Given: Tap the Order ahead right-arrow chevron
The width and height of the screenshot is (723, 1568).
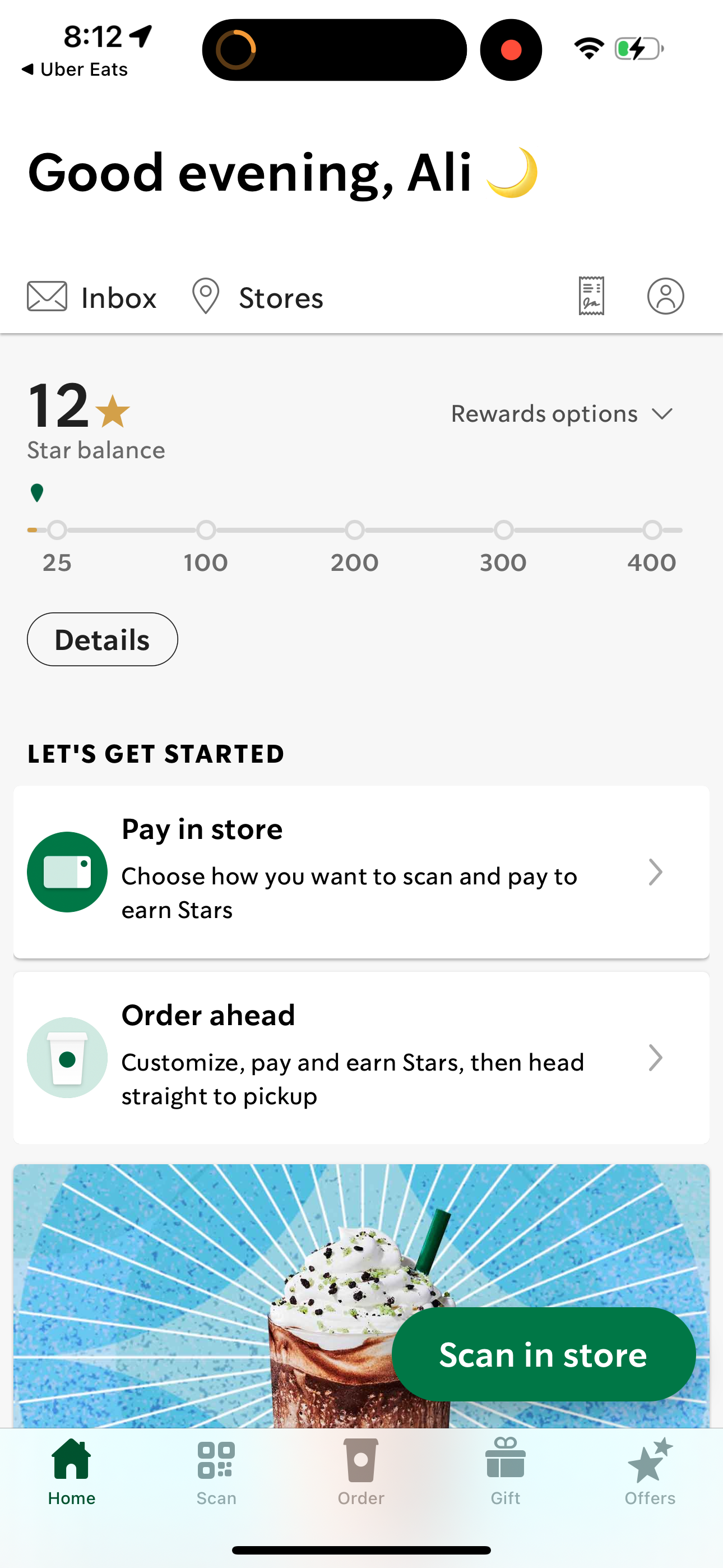Looking at the screenshot, I should [x=656, y=1058].
